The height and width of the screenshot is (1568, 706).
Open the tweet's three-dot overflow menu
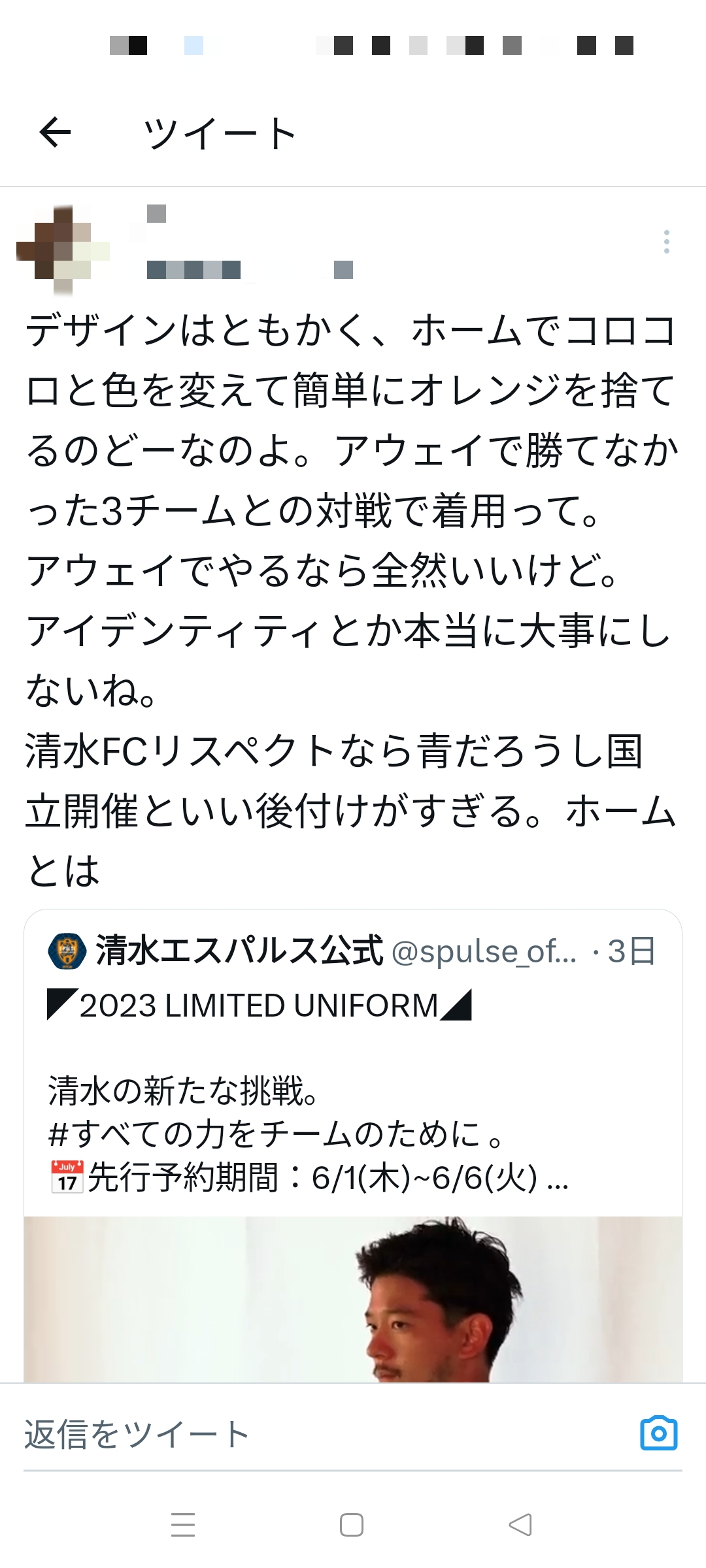point(666,242)
